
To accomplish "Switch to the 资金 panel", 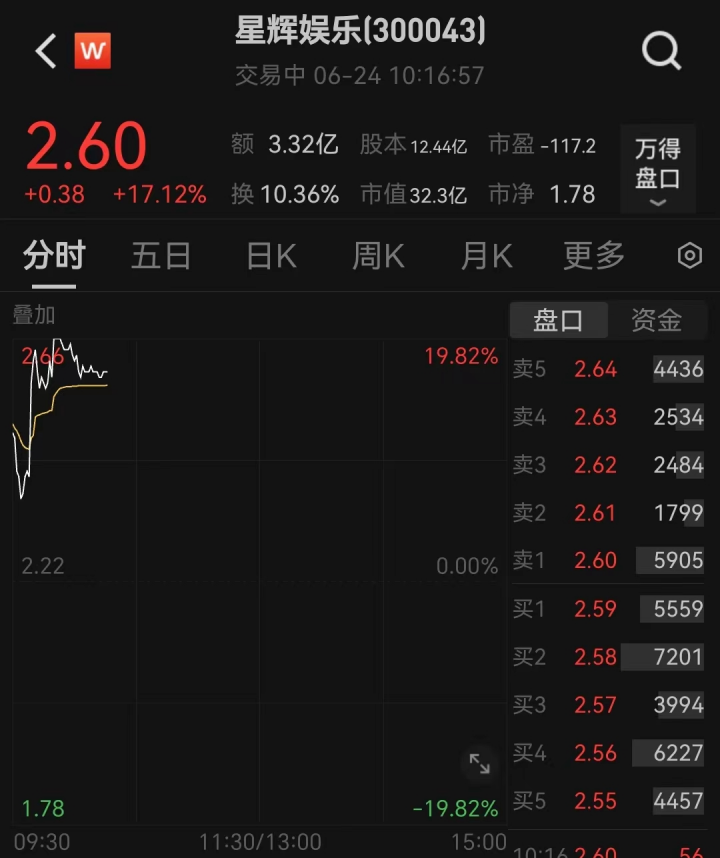I will tap(656, 320).
